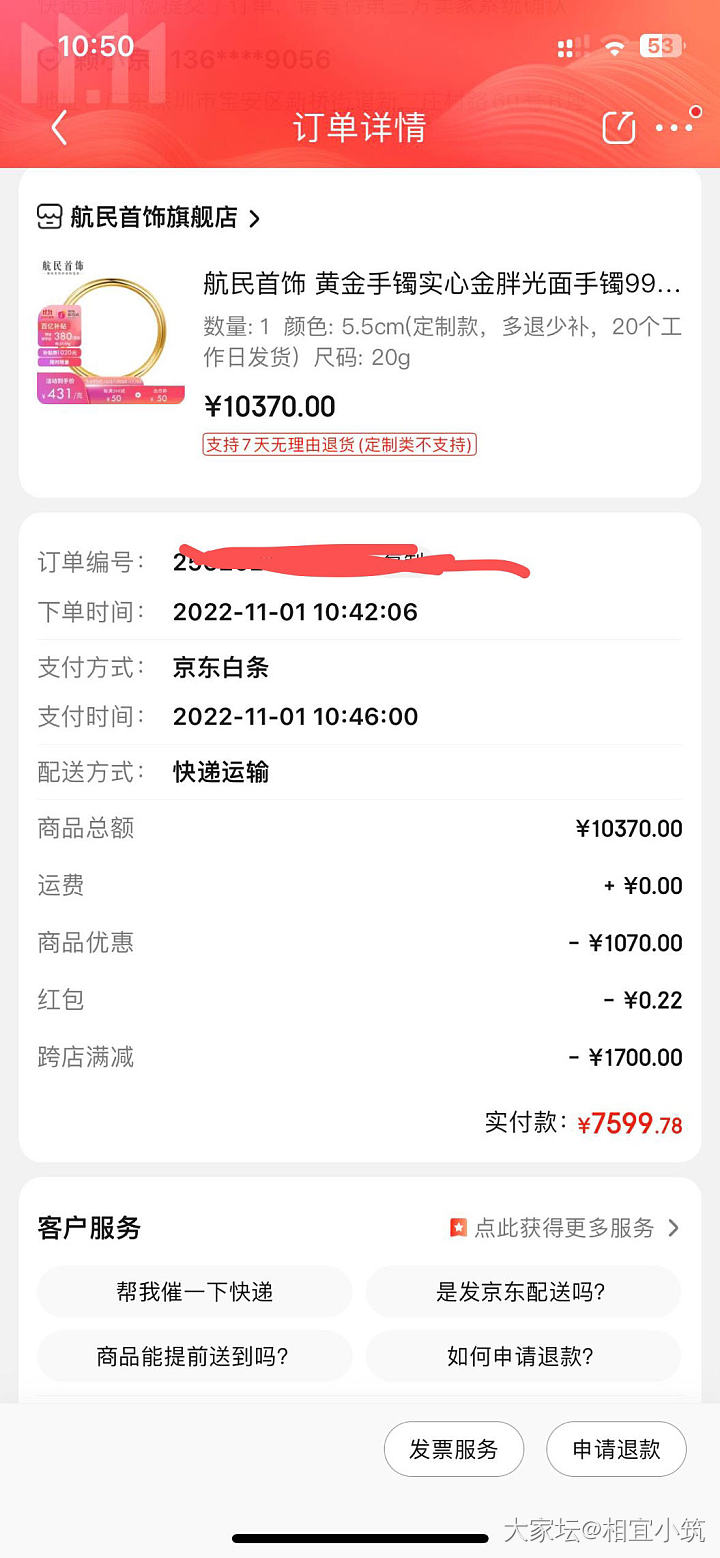
Task: Share this order details page
Action: click(x=619, y=128)
